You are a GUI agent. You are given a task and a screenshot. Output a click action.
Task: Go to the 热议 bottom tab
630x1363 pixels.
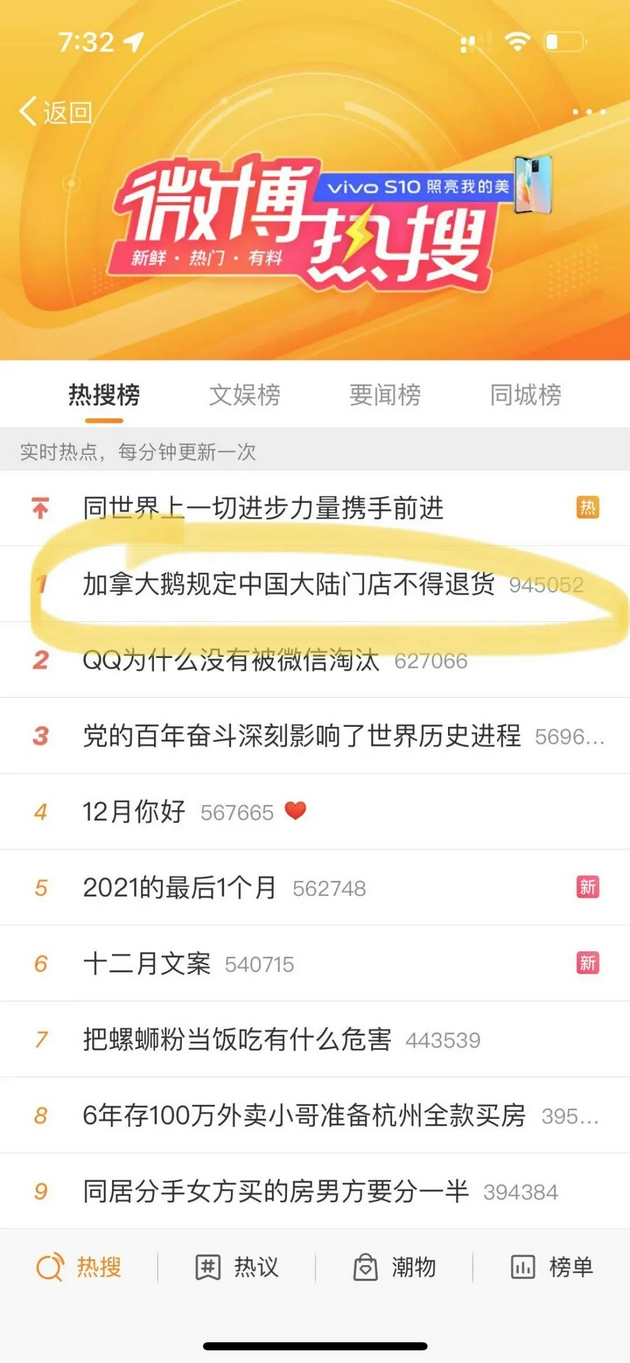pyautogui.click(x=237, y=1267)
